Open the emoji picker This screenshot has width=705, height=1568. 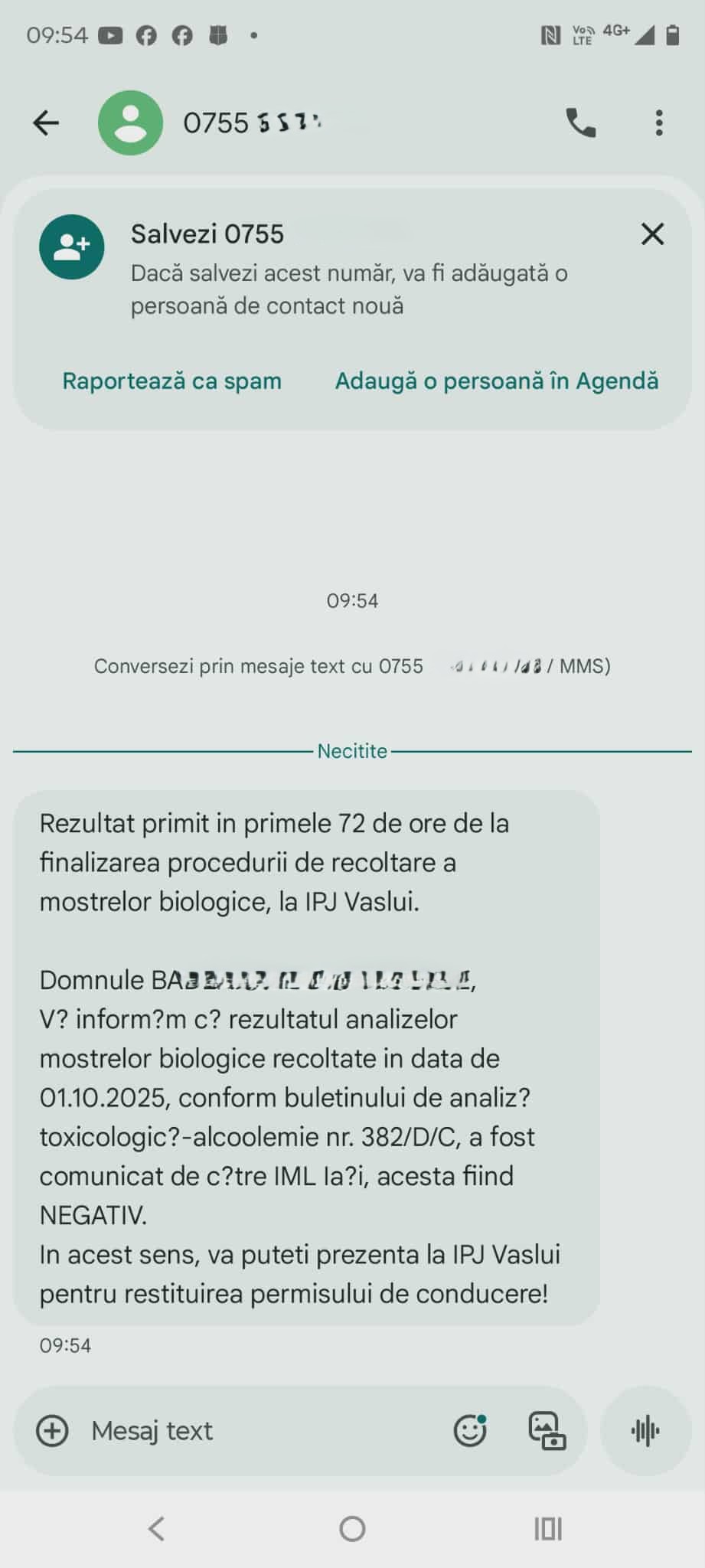tap(470, 1430)
